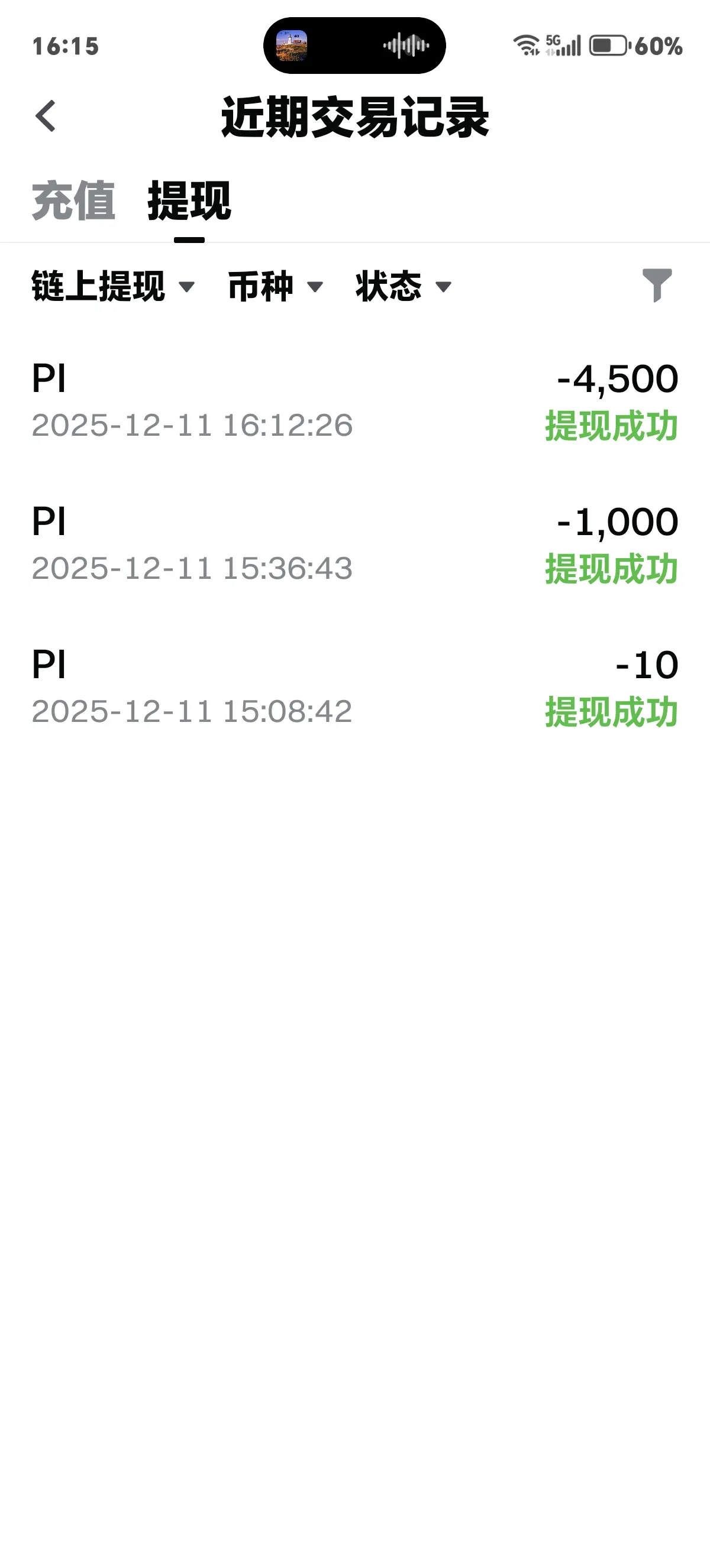The height and width of the screenshot is (1568, 710).
Task: View the PI -1,000 withdrawal record
Action: coord(355,543)
